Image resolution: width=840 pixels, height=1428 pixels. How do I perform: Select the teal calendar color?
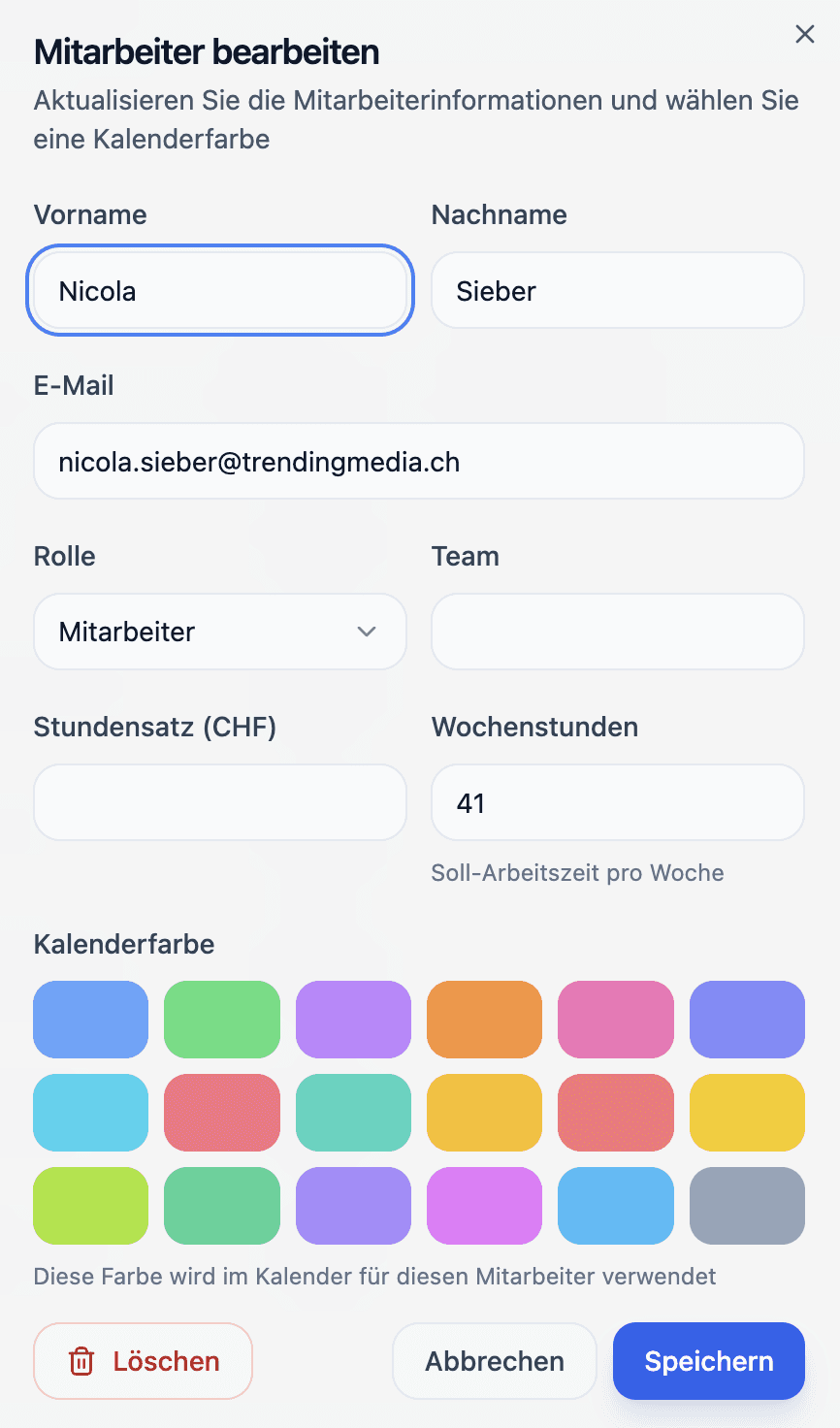353,1113
